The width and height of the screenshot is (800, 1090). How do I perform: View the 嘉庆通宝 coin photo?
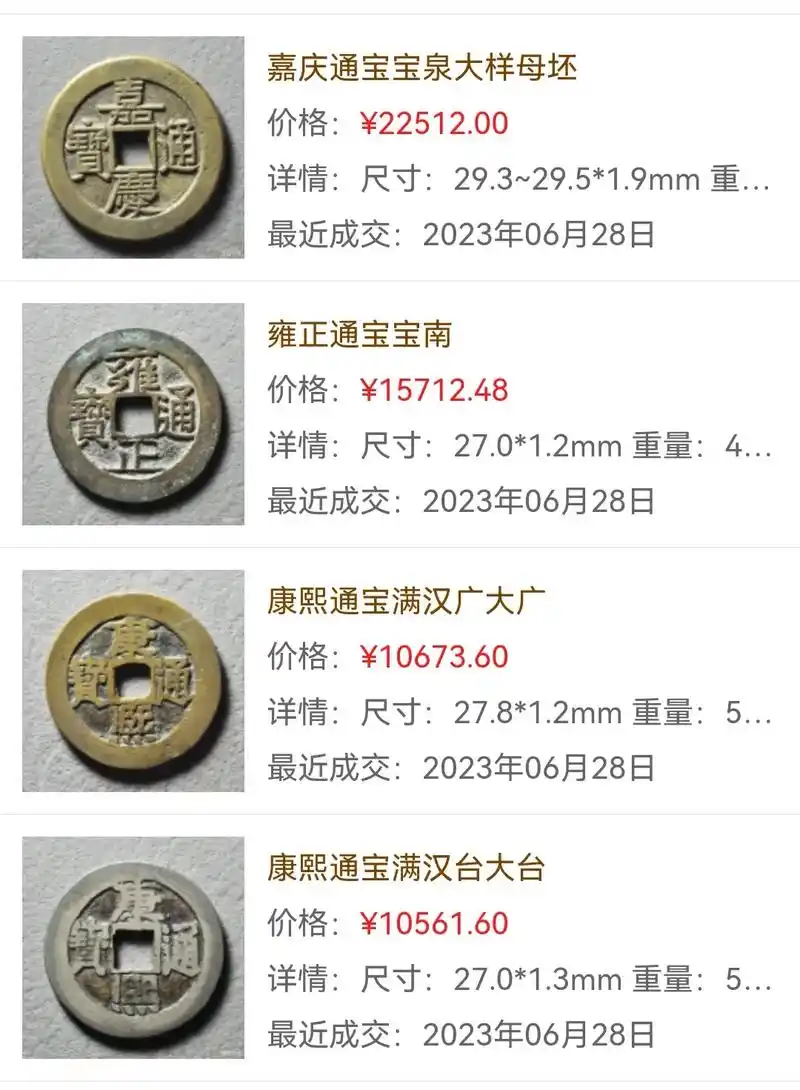[134, 148]
